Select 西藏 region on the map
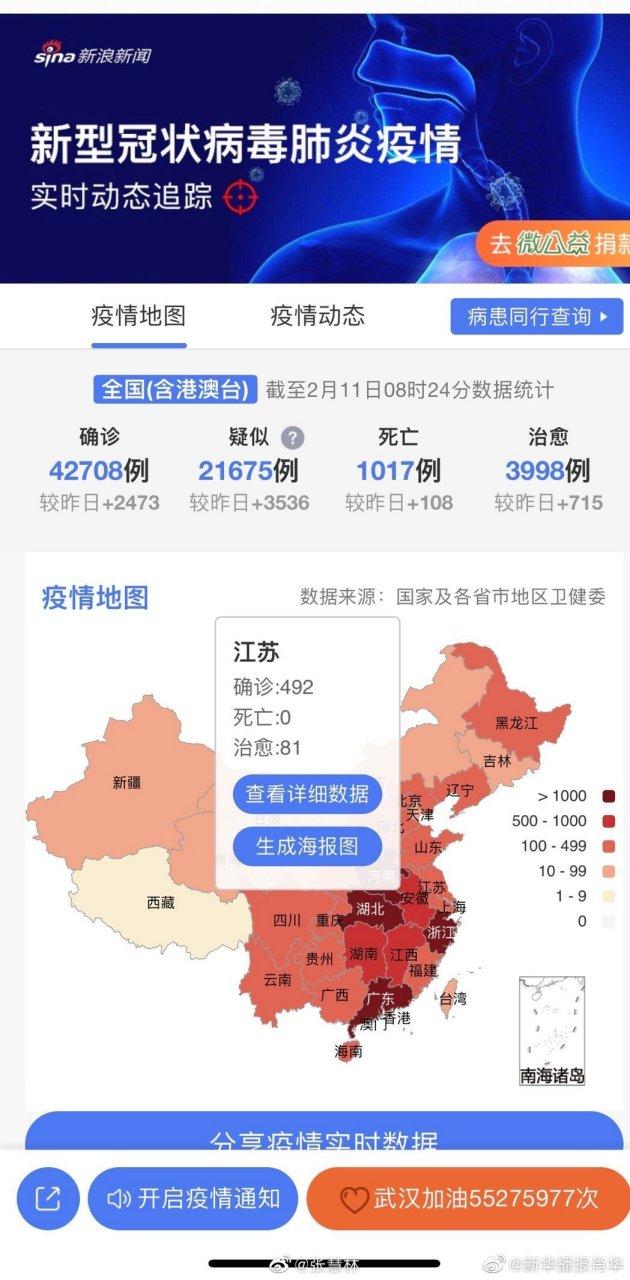 160,902
